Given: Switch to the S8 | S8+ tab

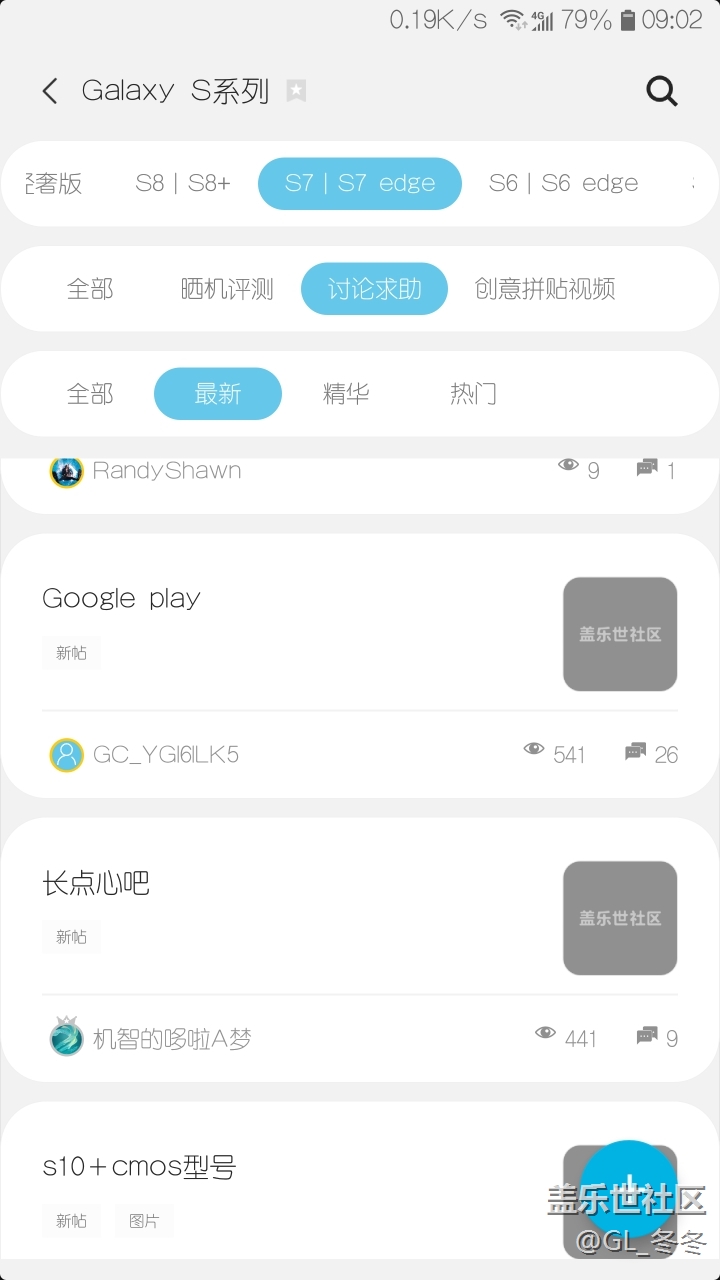Looking at the screenshot, I should pyautogui.click(x=183, y=183).
